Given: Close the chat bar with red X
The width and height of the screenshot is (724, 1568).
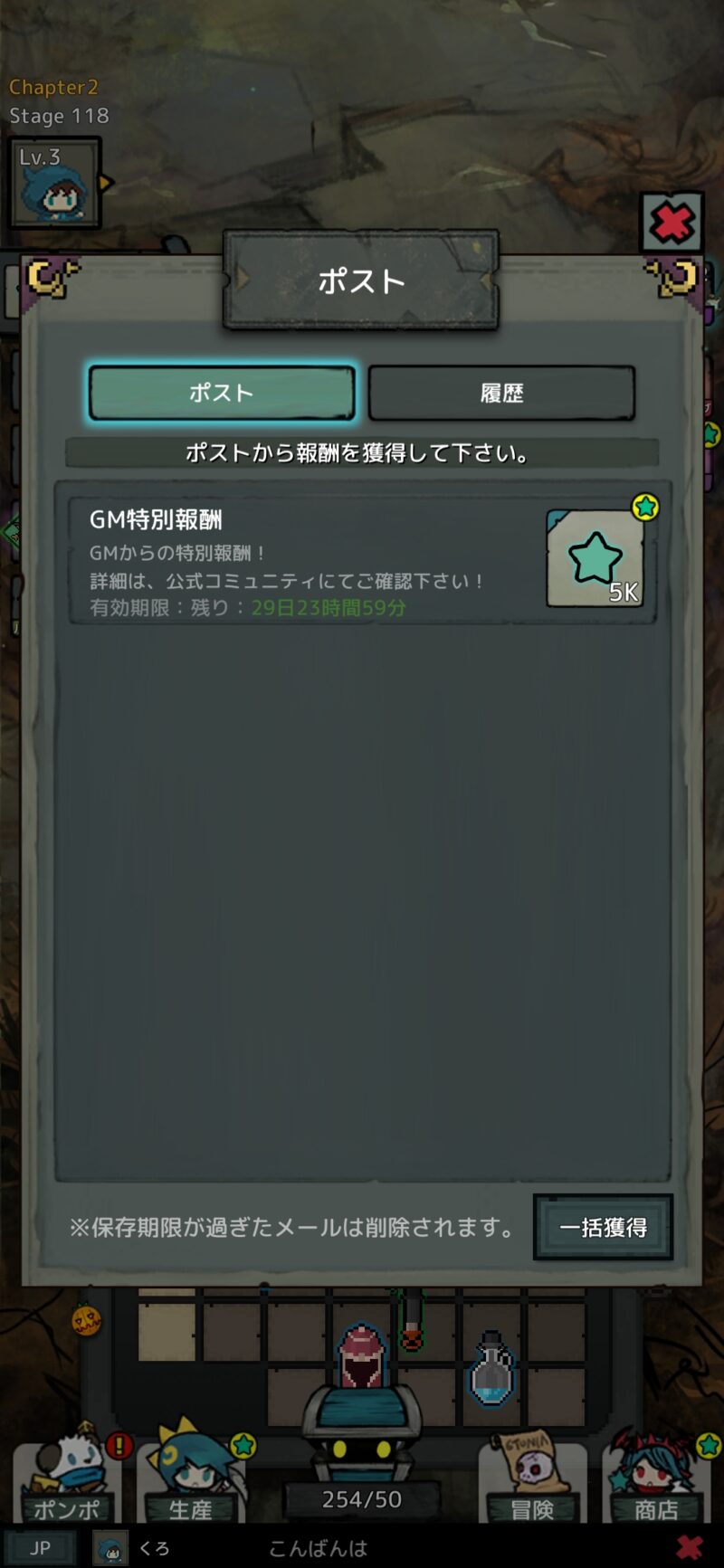Looking at the screenshot, I should click(x=690, y=1548).
